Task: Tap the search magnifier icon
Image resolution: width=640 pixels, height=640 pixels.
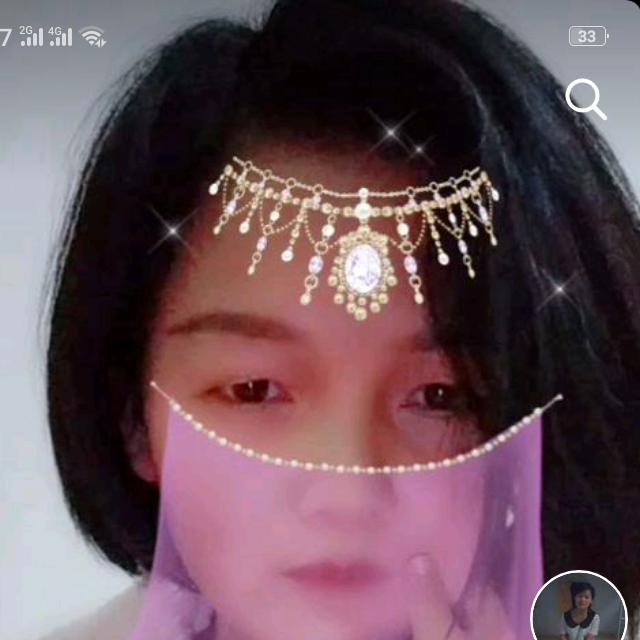Action: (586, 99)
